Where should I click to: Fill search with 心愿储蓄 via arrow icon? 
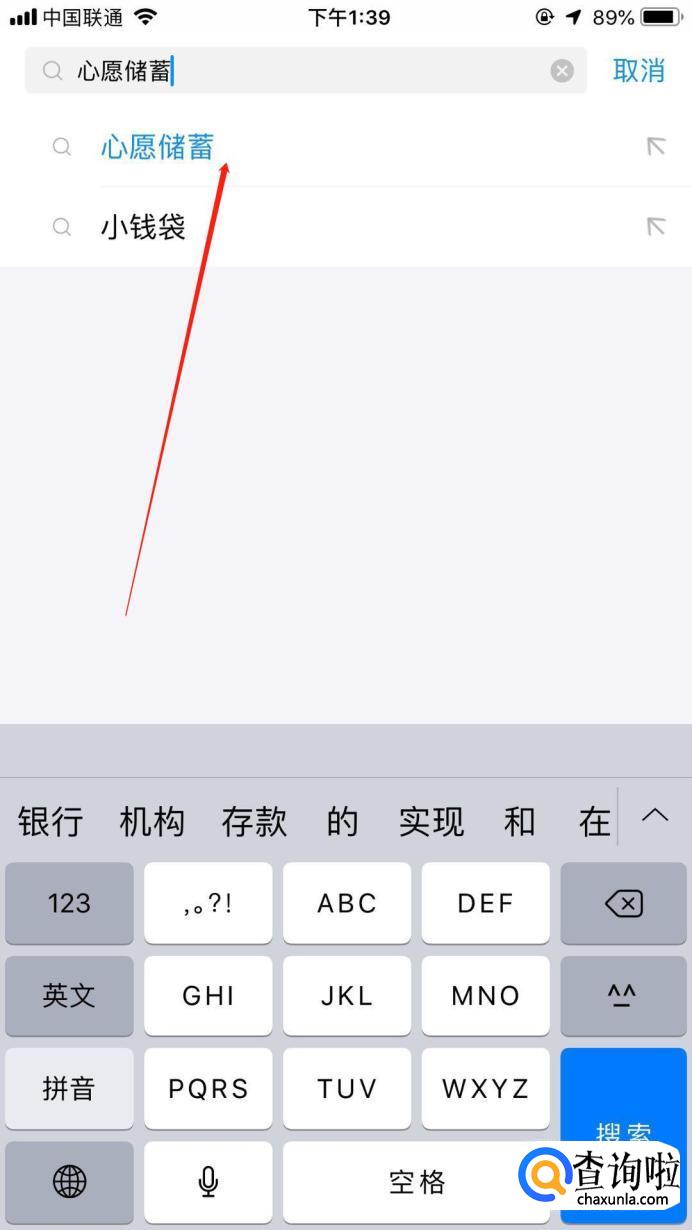pyautogui.click(x=655, y=147)
